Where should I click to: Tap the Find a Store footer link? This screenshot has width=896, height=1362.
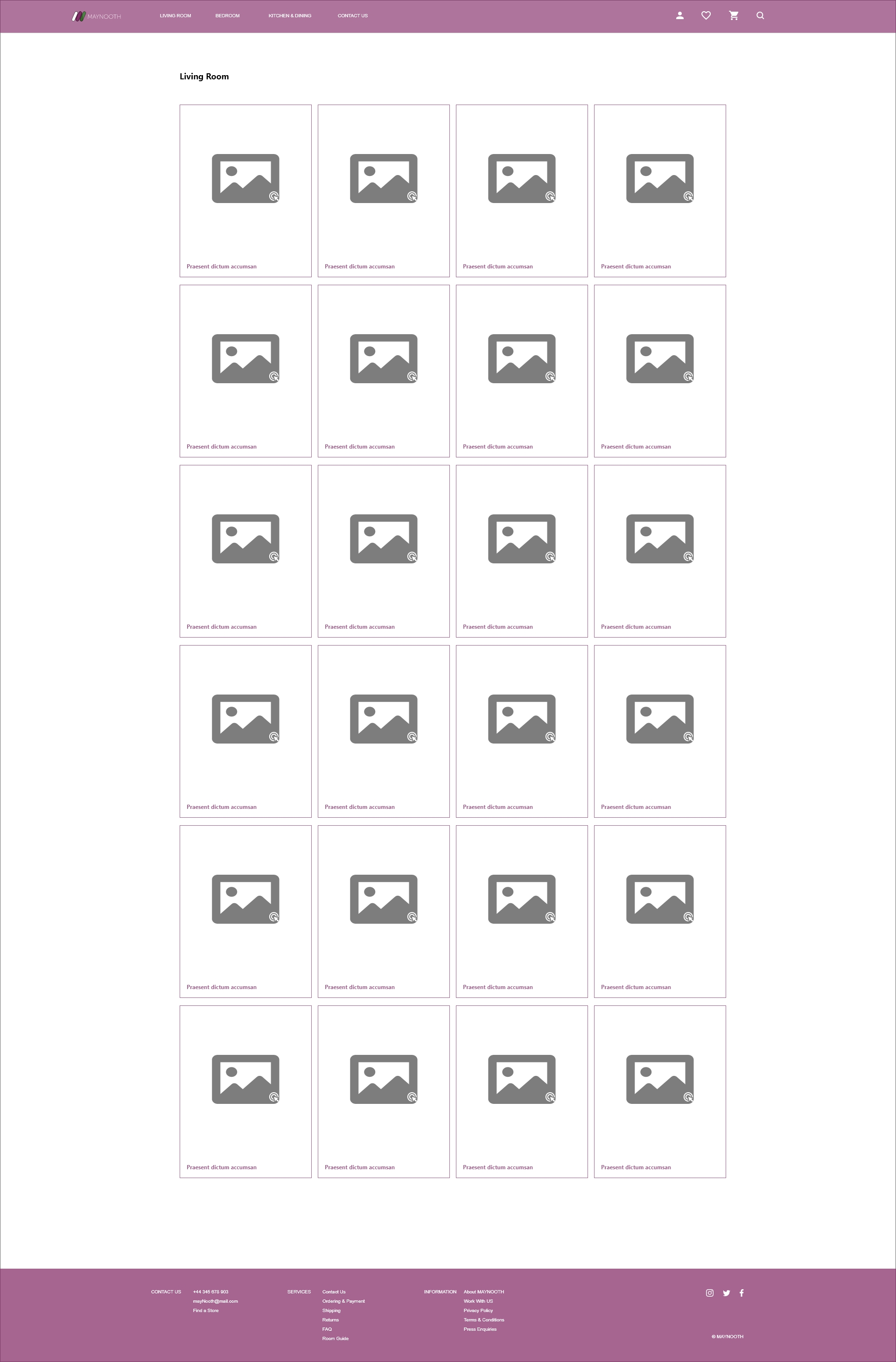coord(206,1311)
